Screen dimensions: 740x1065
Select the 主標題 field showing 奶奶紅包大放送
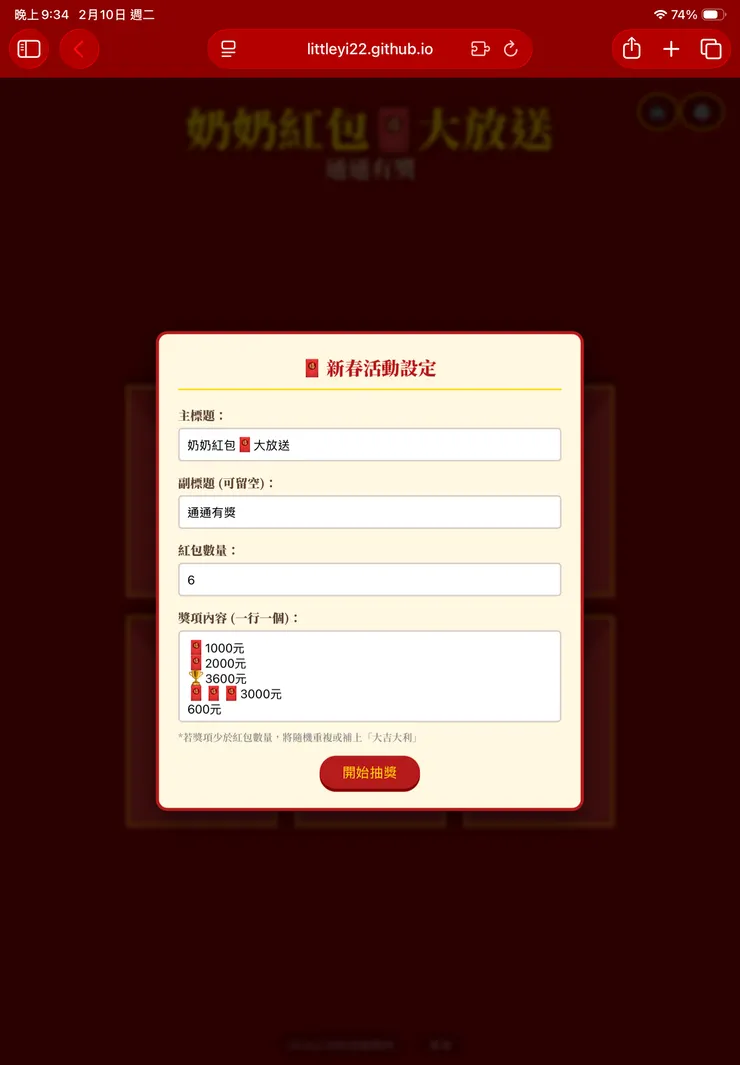coord(369,444)
